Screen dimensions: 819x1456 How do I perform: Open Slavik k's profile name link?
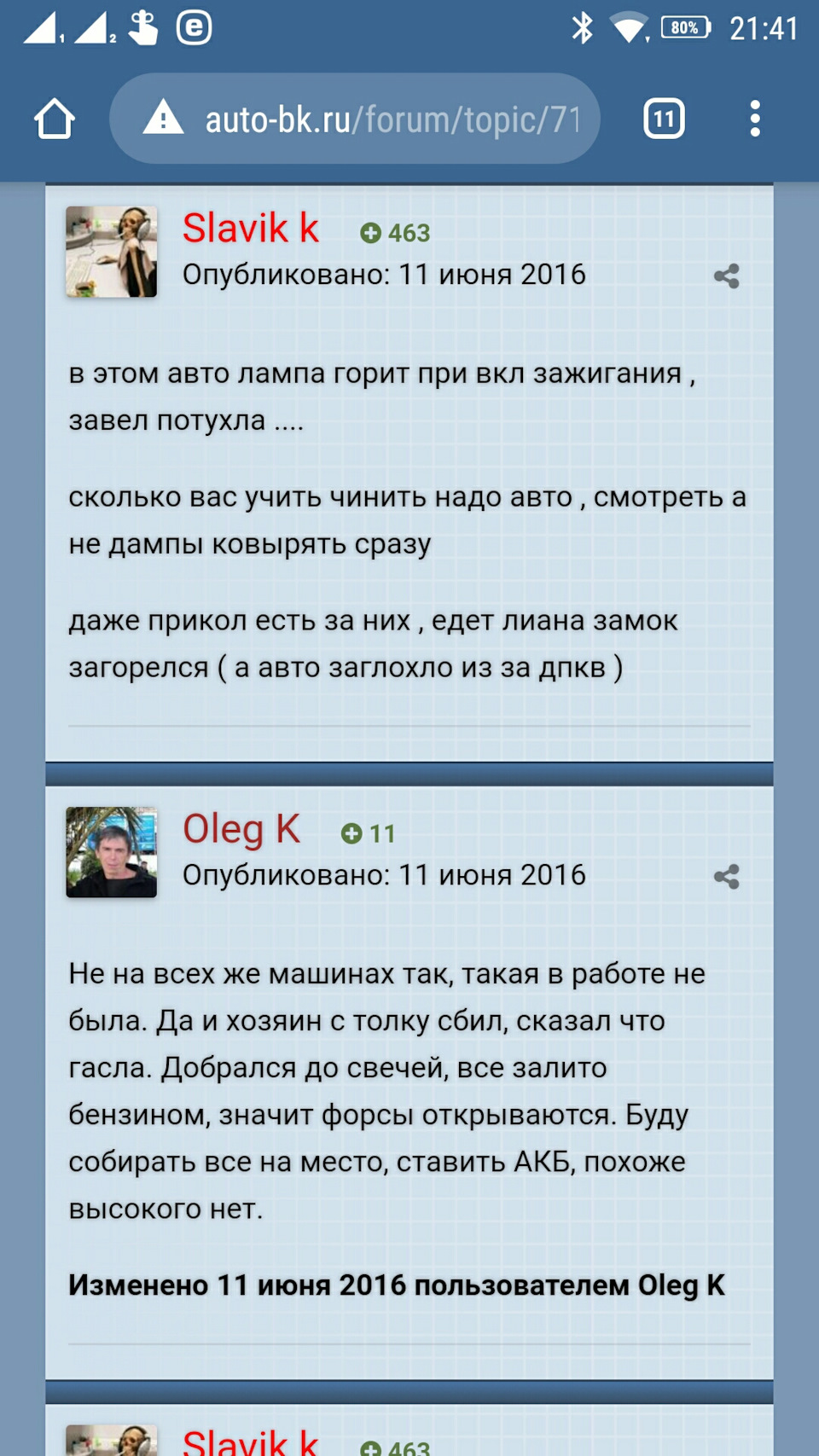251,229
